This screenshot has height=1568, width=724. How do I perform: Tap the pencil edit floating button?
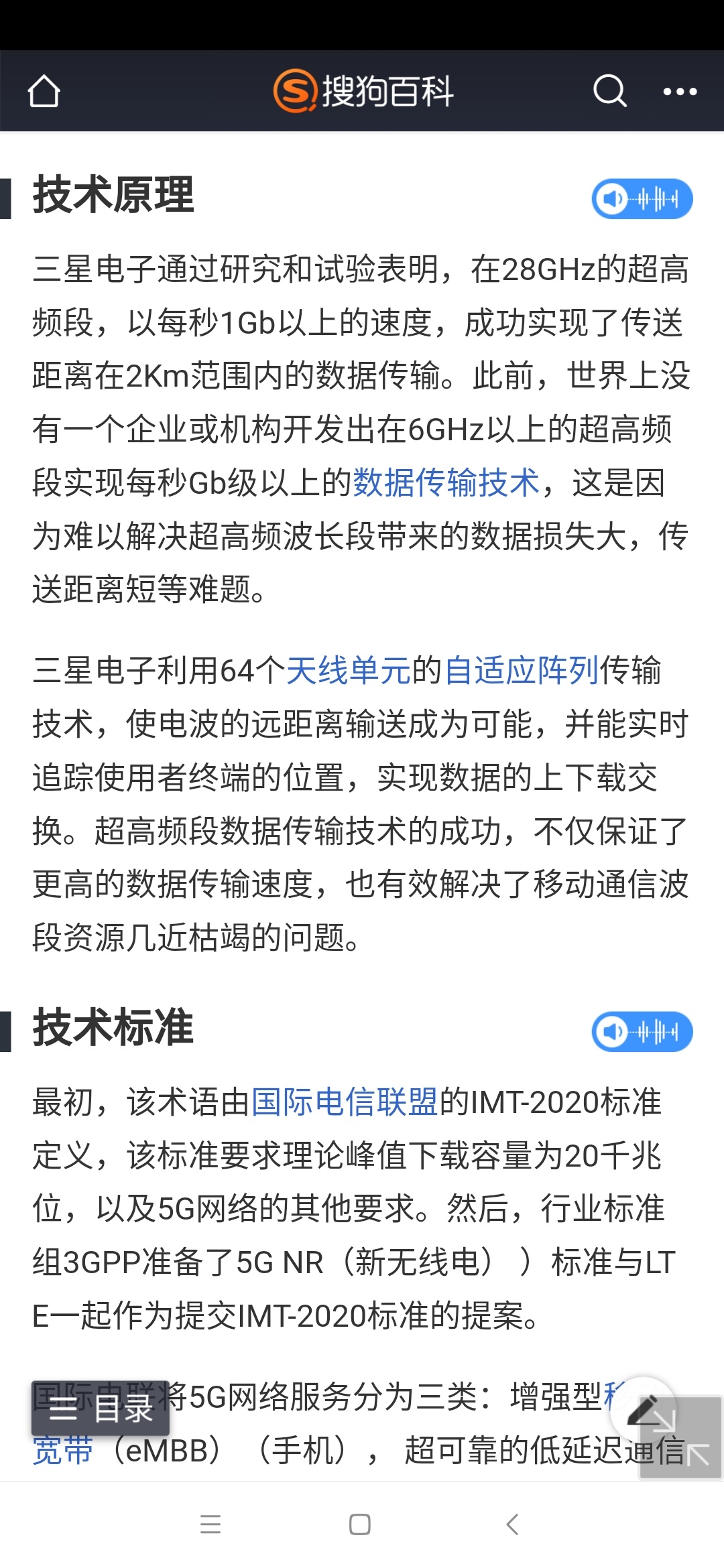(642, 1409)
